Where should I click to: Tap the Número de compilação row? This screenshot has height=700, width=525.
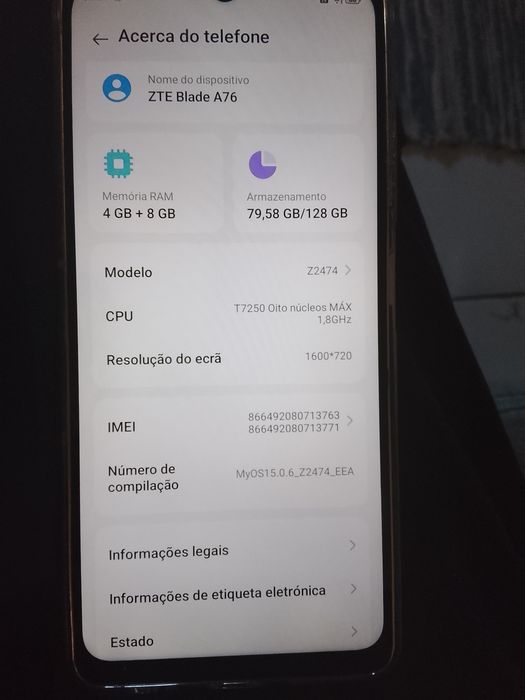point(231,477)
